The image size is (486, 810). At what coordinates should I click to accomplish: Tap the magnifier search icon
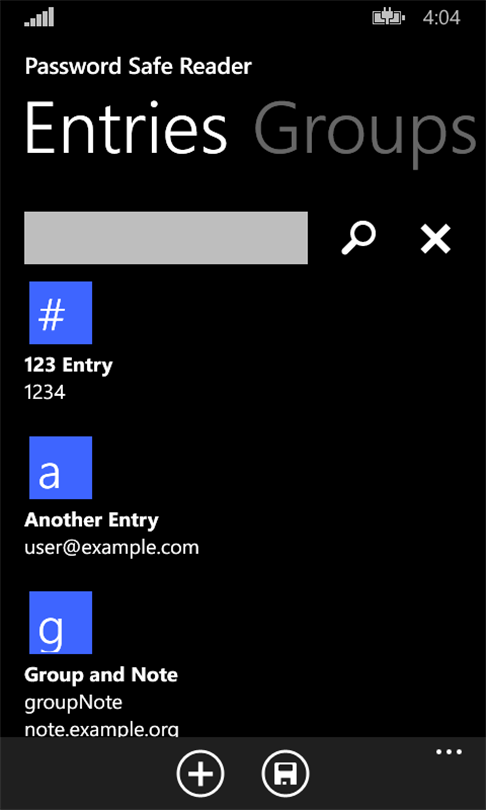tap(358, 238)
